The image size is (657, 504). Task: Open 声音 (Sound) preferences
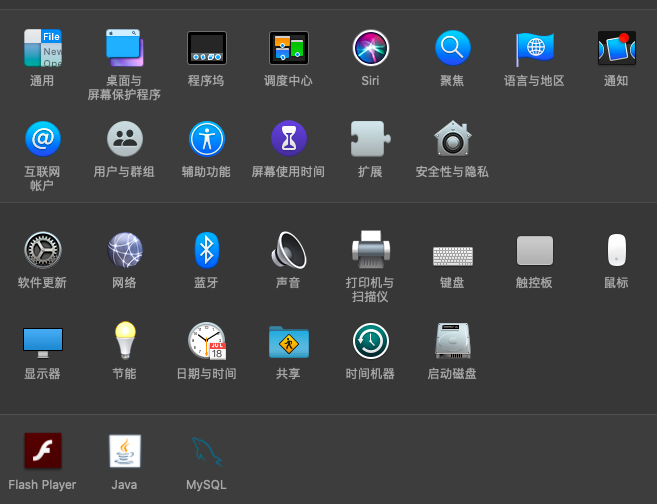(x=288, y=250)
